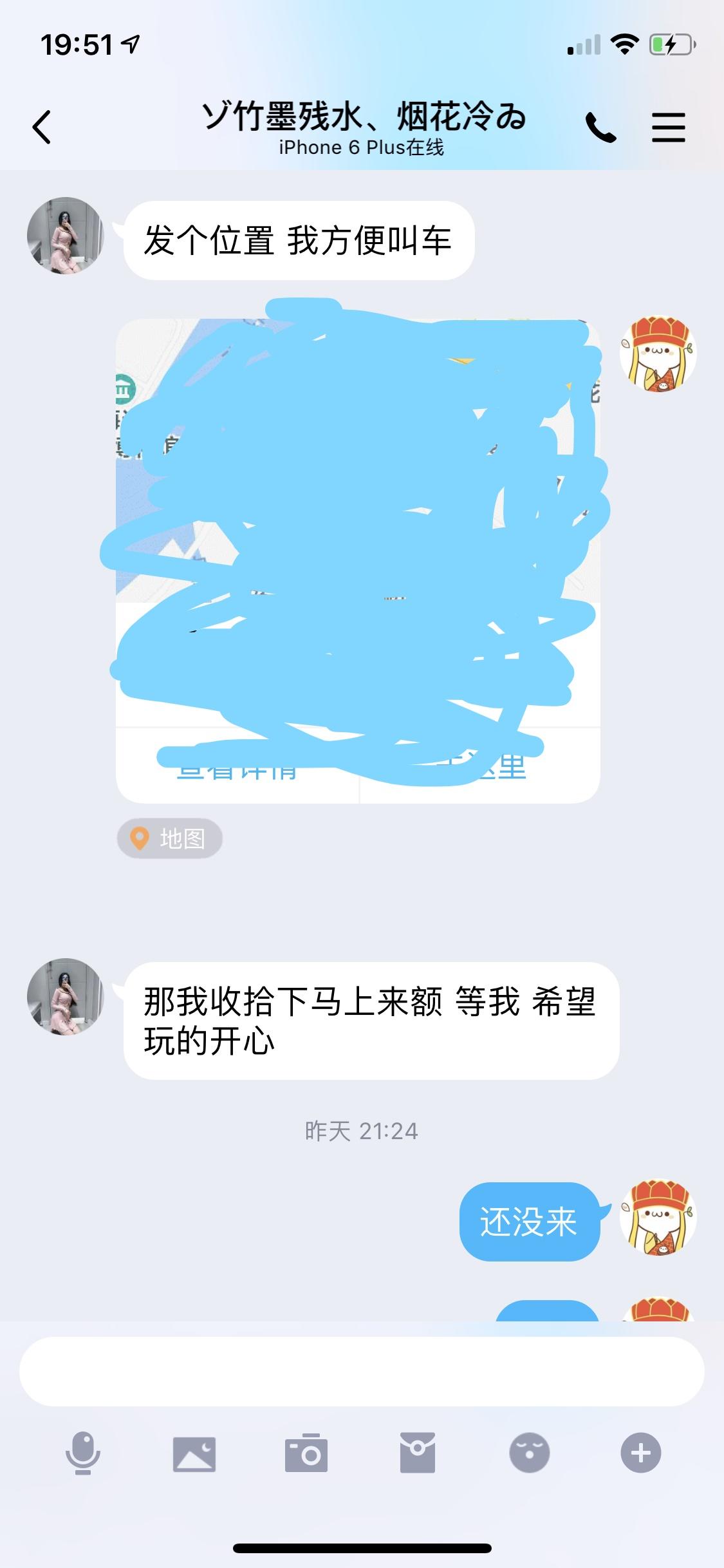Tap the iPhone 6 Plus在线 status text
724x1568 pixels.
362,149
